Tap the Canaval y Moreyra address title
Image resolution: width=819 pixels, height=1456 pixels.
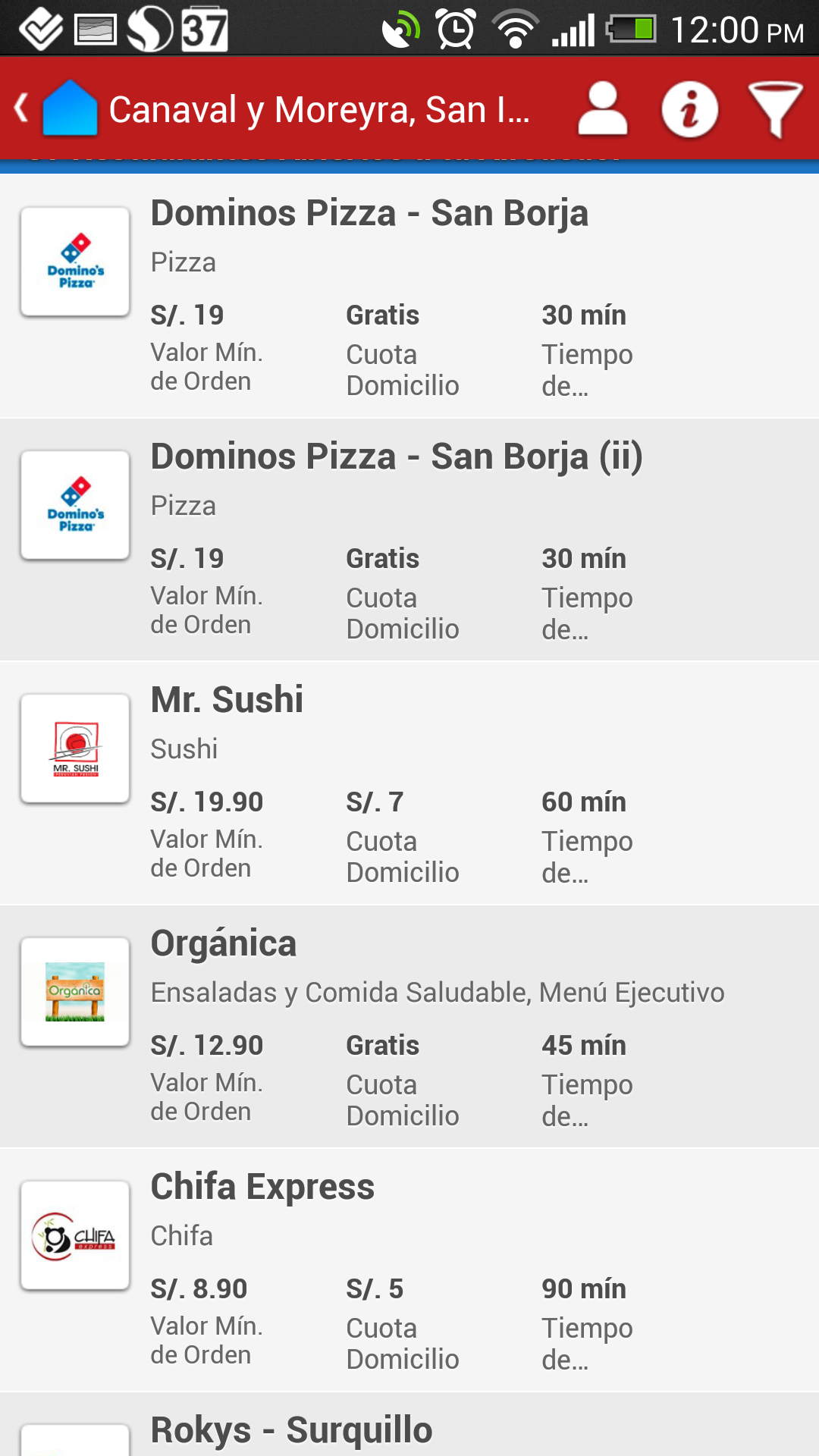coord(319,109)
